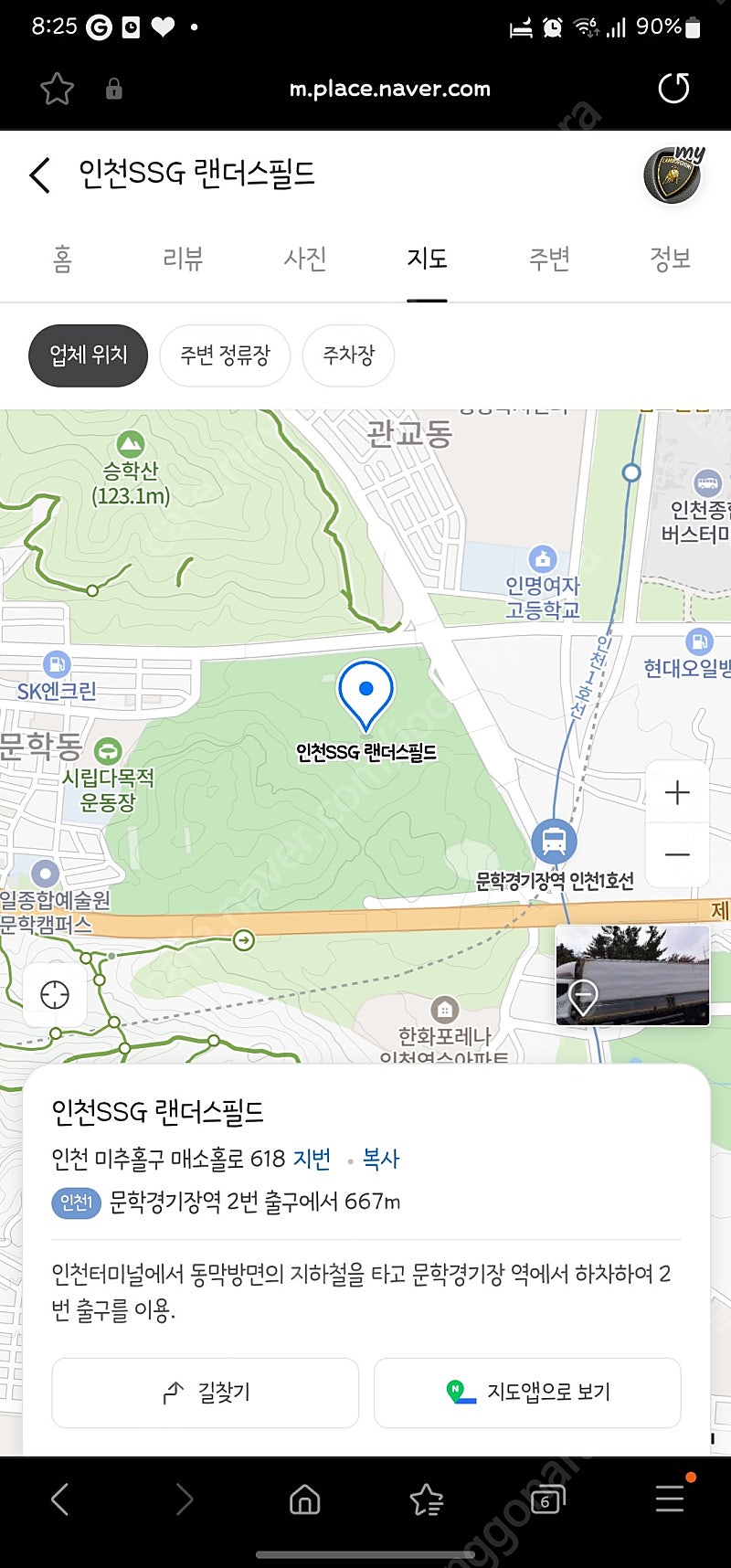Open the 주변 tab
This screenshot has height=1568, width=731.
click(549, 260)
